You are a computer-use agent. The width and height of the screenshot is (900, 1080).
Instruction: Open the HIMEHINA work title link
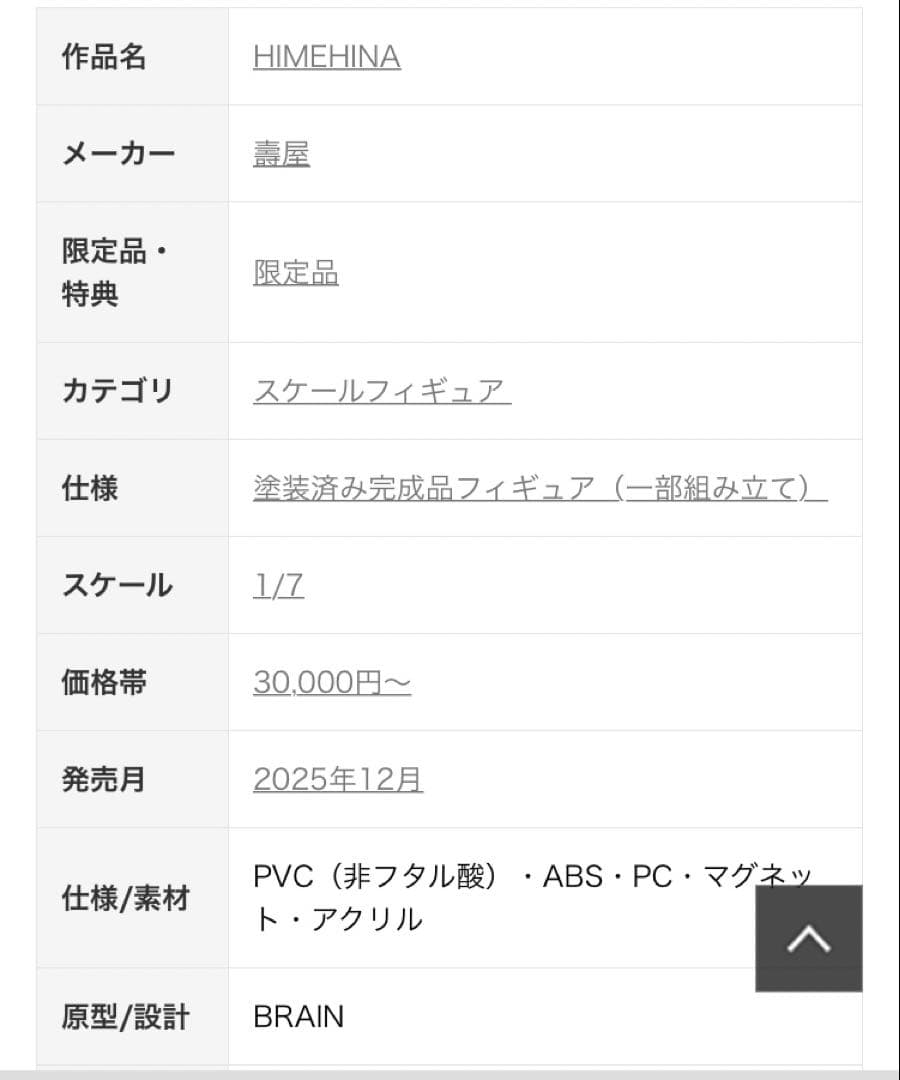[x=326, y=57]
